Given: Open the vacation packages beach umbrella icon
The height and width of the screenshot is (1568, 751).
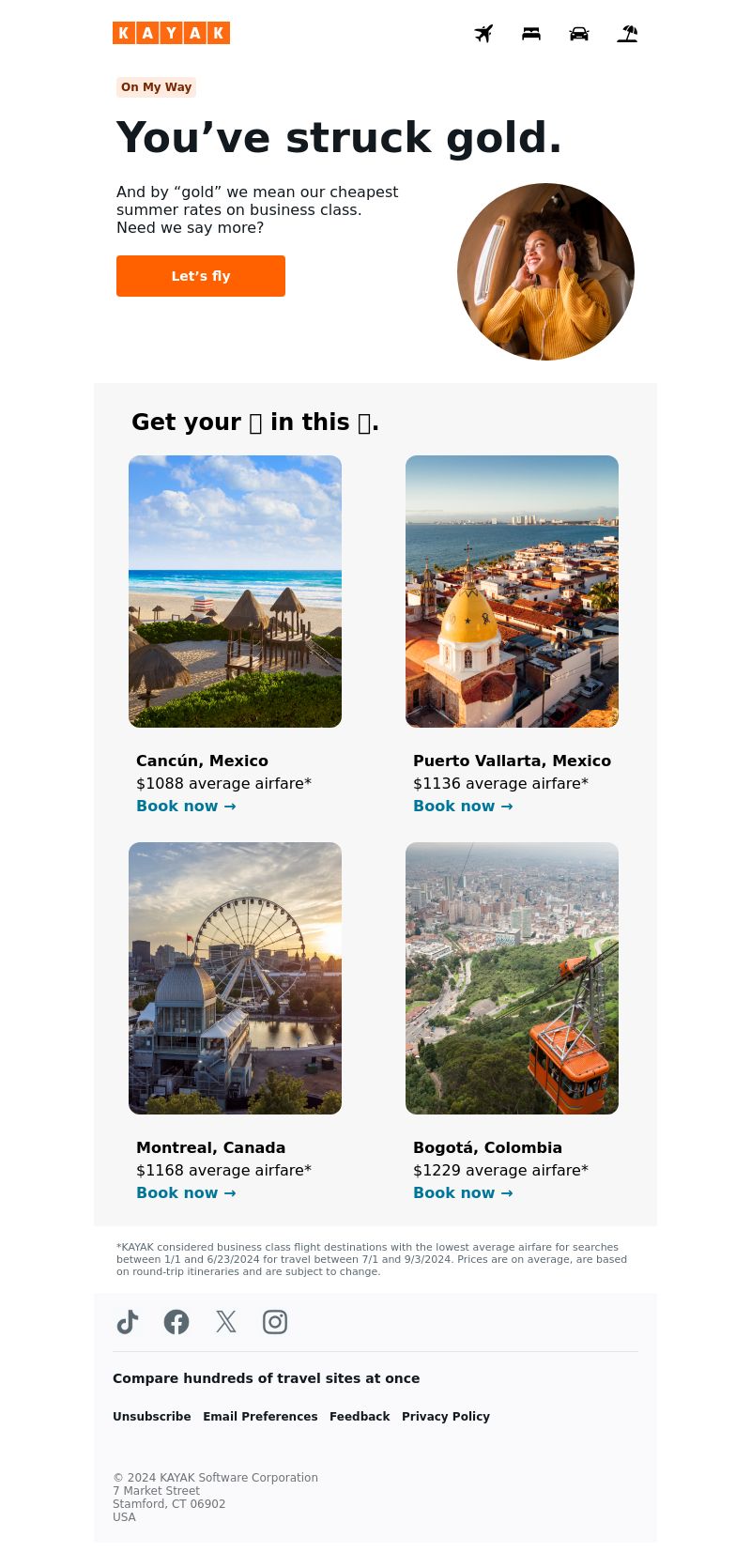Looking at the screenshot, I should tap(627, 34).
